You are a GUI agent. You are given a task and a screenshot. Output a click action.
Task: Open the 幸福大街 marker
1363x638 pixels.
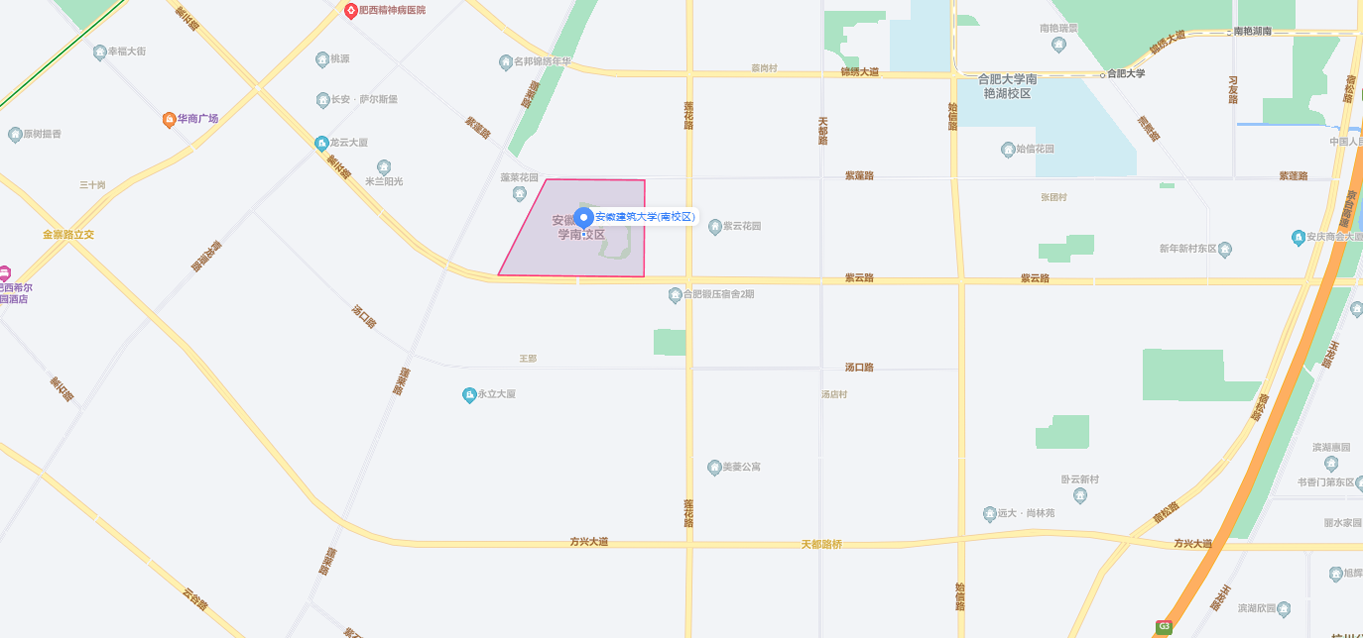[x=100, y=52]
